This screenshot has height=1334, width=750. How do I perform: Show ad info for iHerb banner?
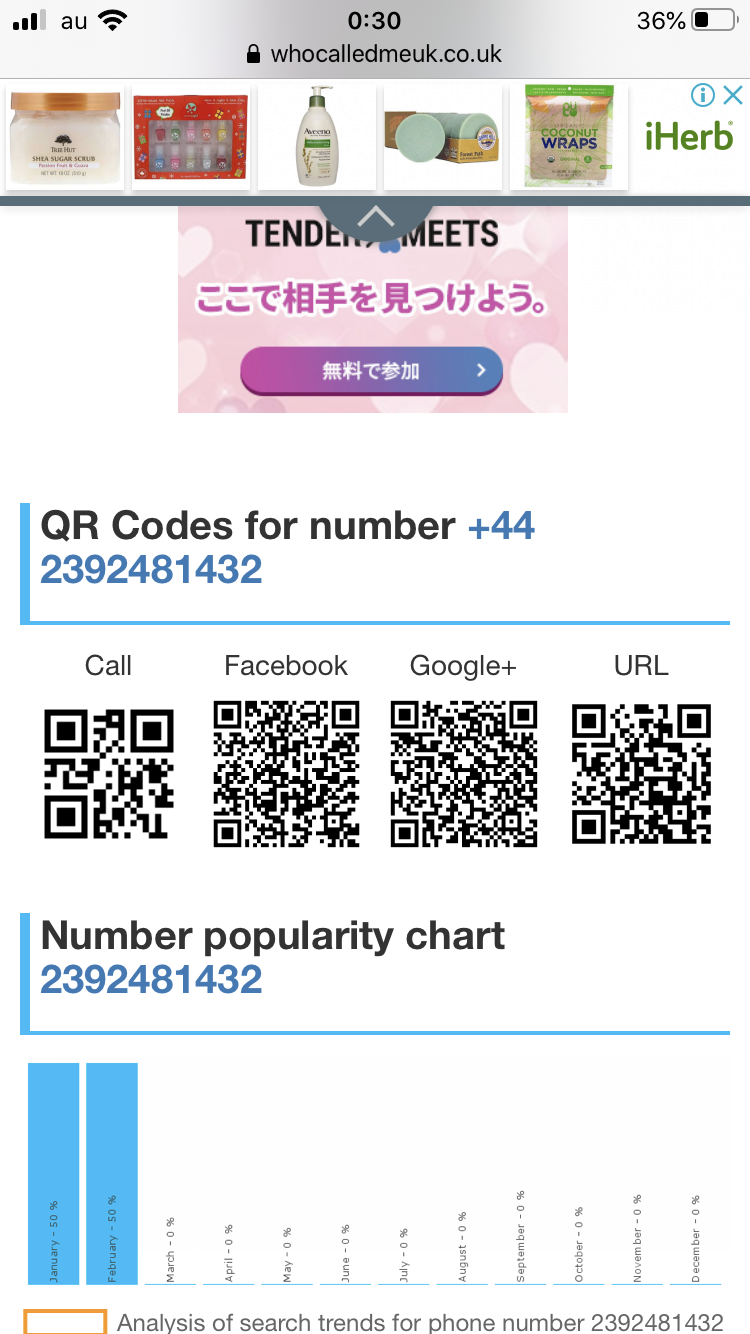[x=703, y=95]
